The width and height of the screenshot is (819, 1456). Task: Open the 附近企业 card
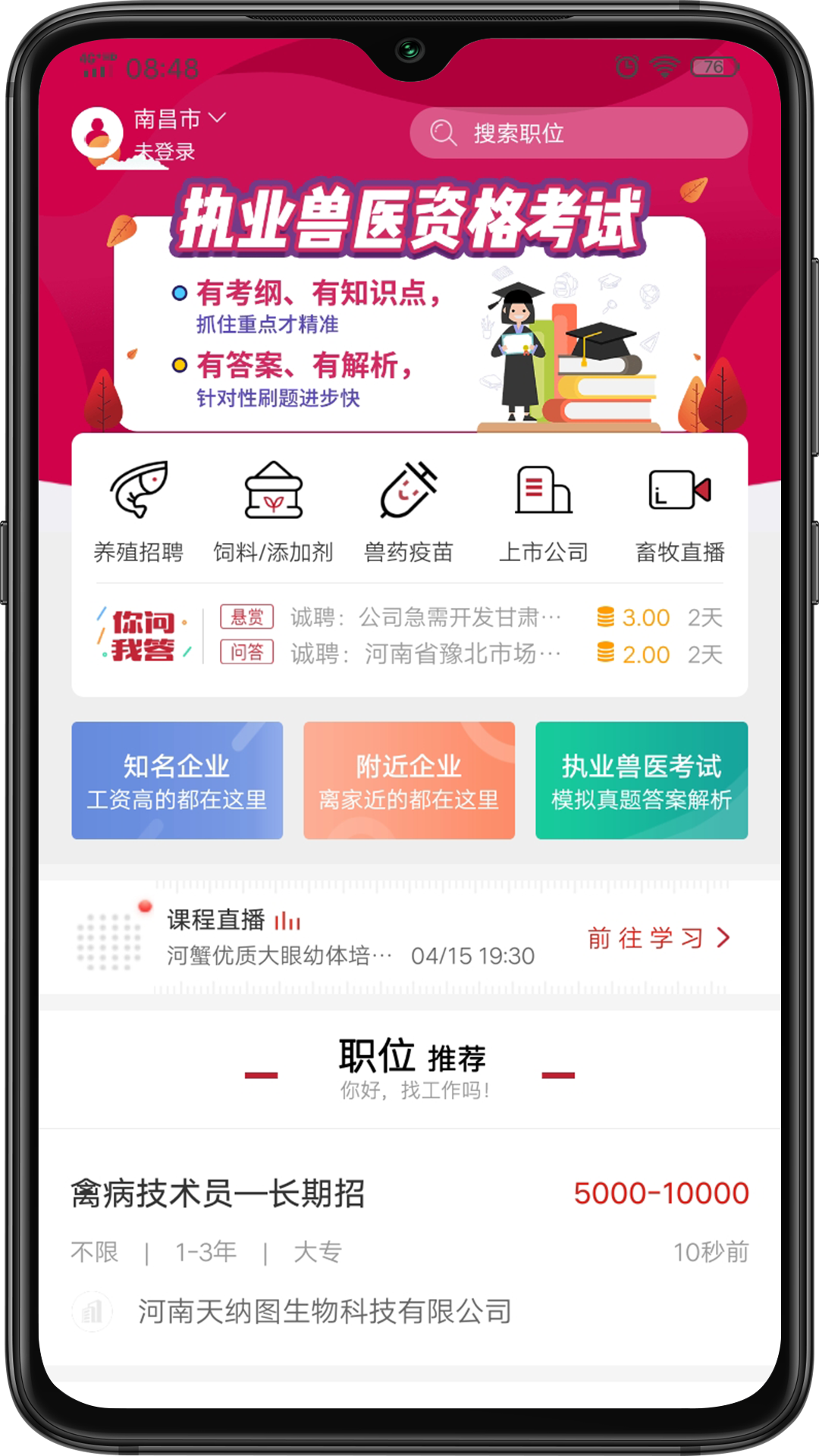(409, 780)
